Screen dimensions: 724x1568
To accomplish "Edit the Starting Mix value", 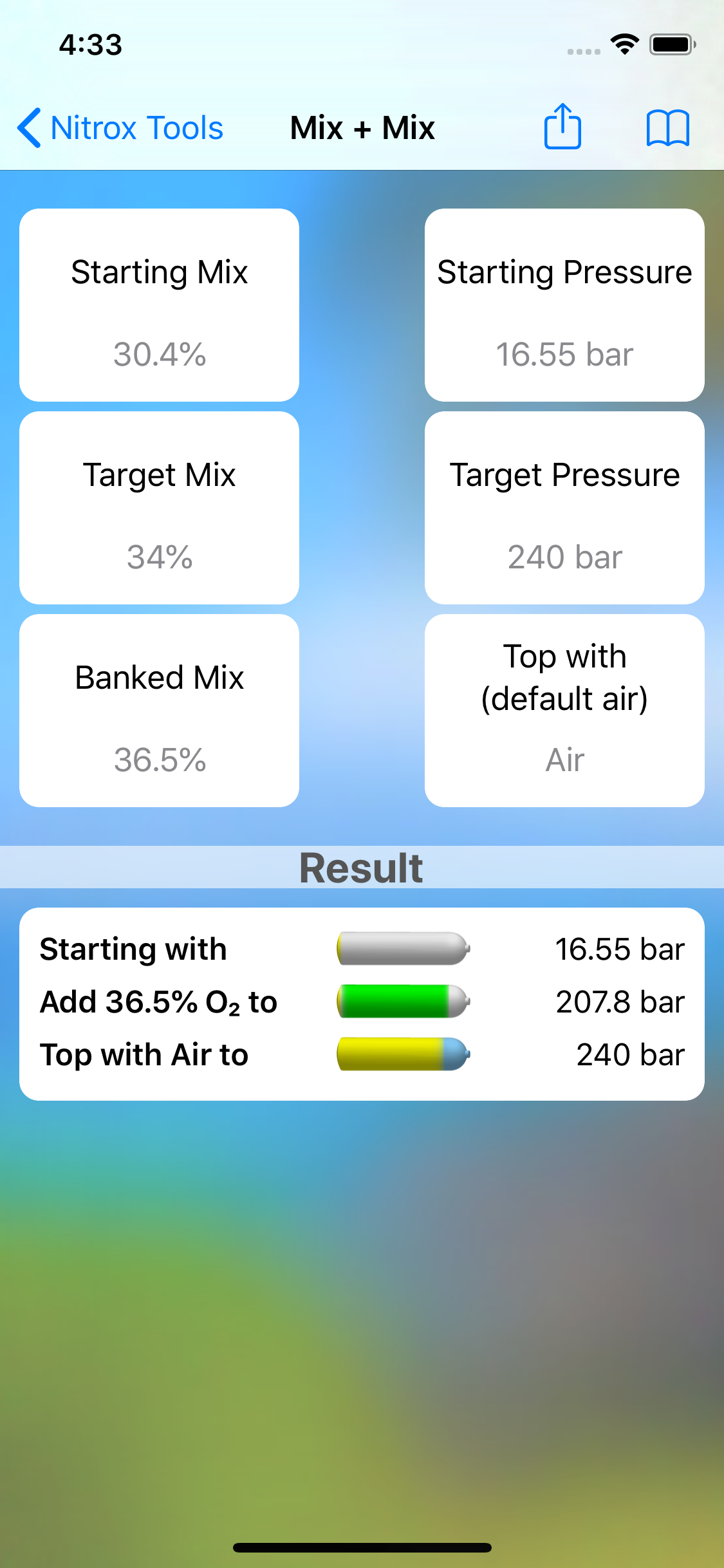I will coord(159,305).
